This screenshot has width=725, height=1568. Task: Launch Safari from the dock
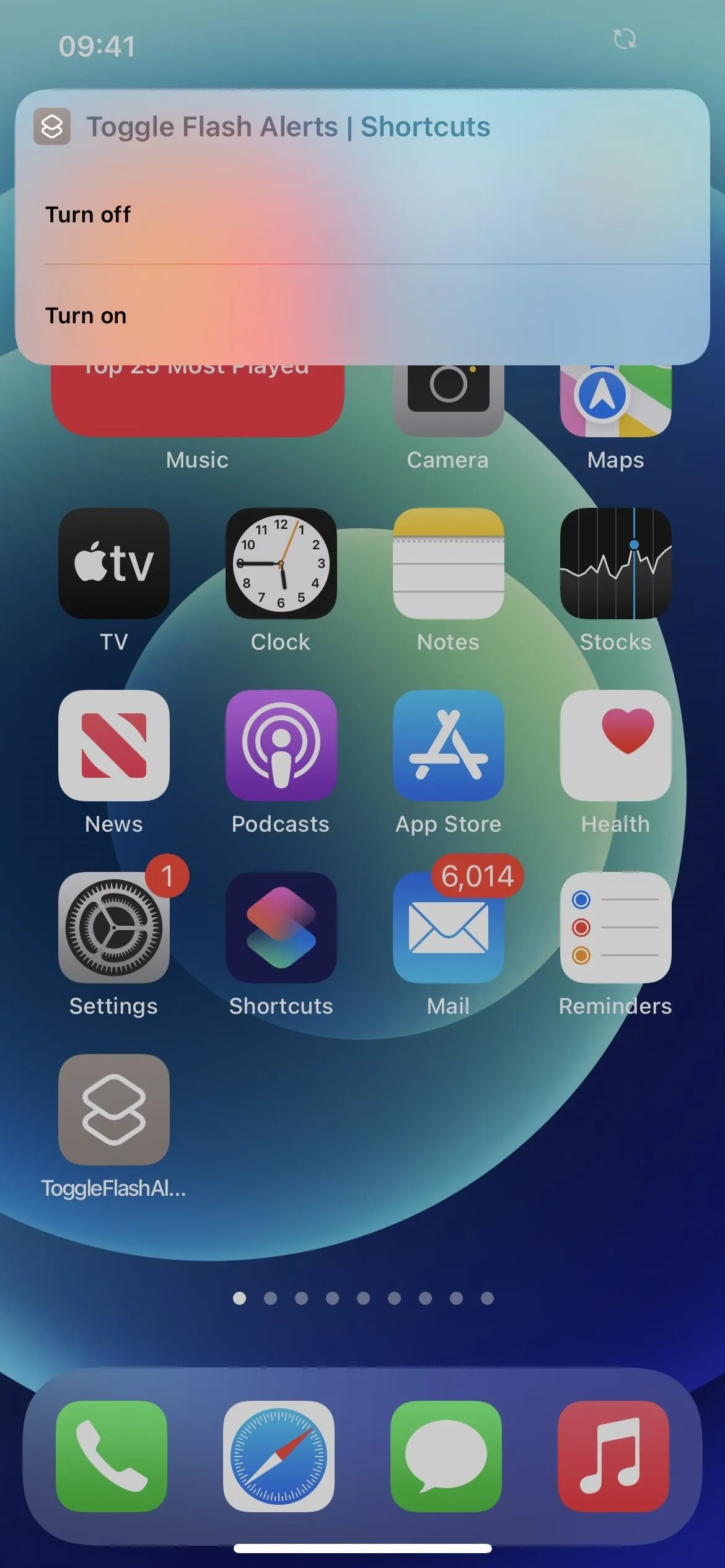(x=279, y=1456)
